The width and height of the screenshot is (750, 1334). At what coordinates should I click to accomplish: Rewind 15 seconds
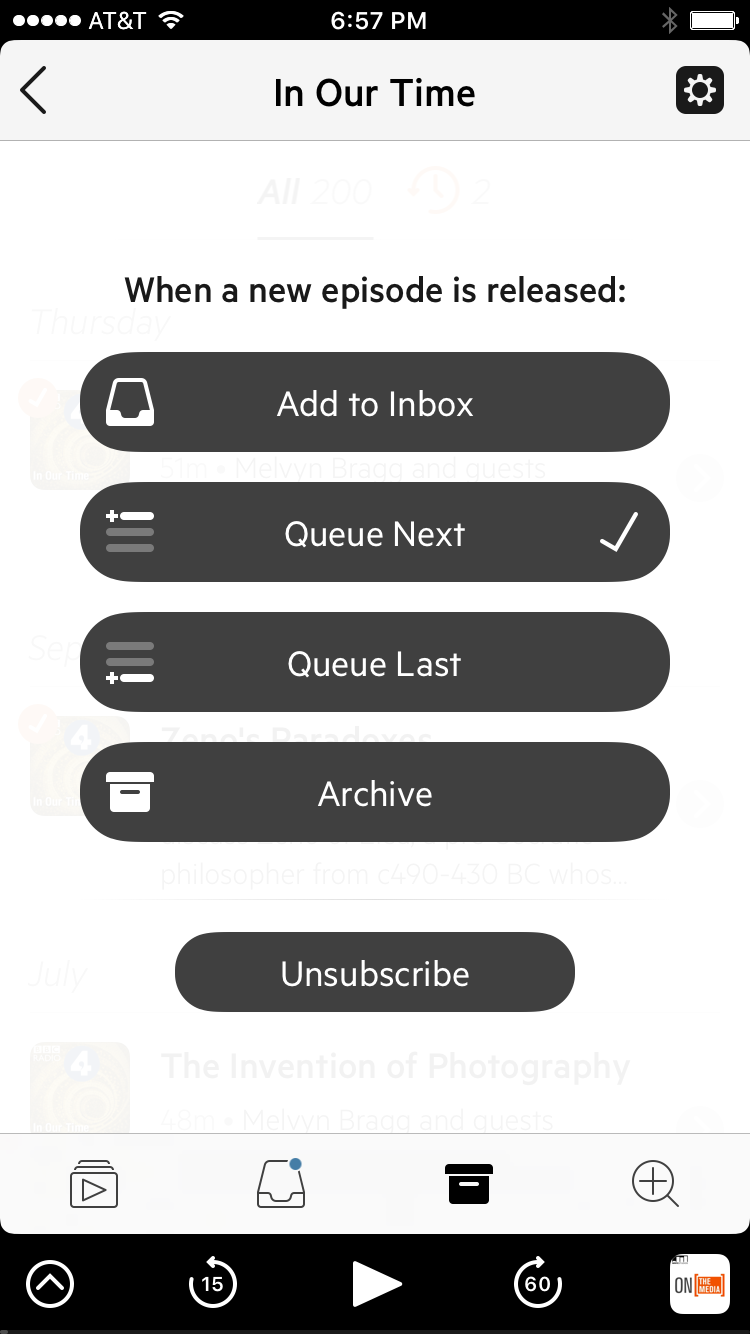[x=212, y=1284]
